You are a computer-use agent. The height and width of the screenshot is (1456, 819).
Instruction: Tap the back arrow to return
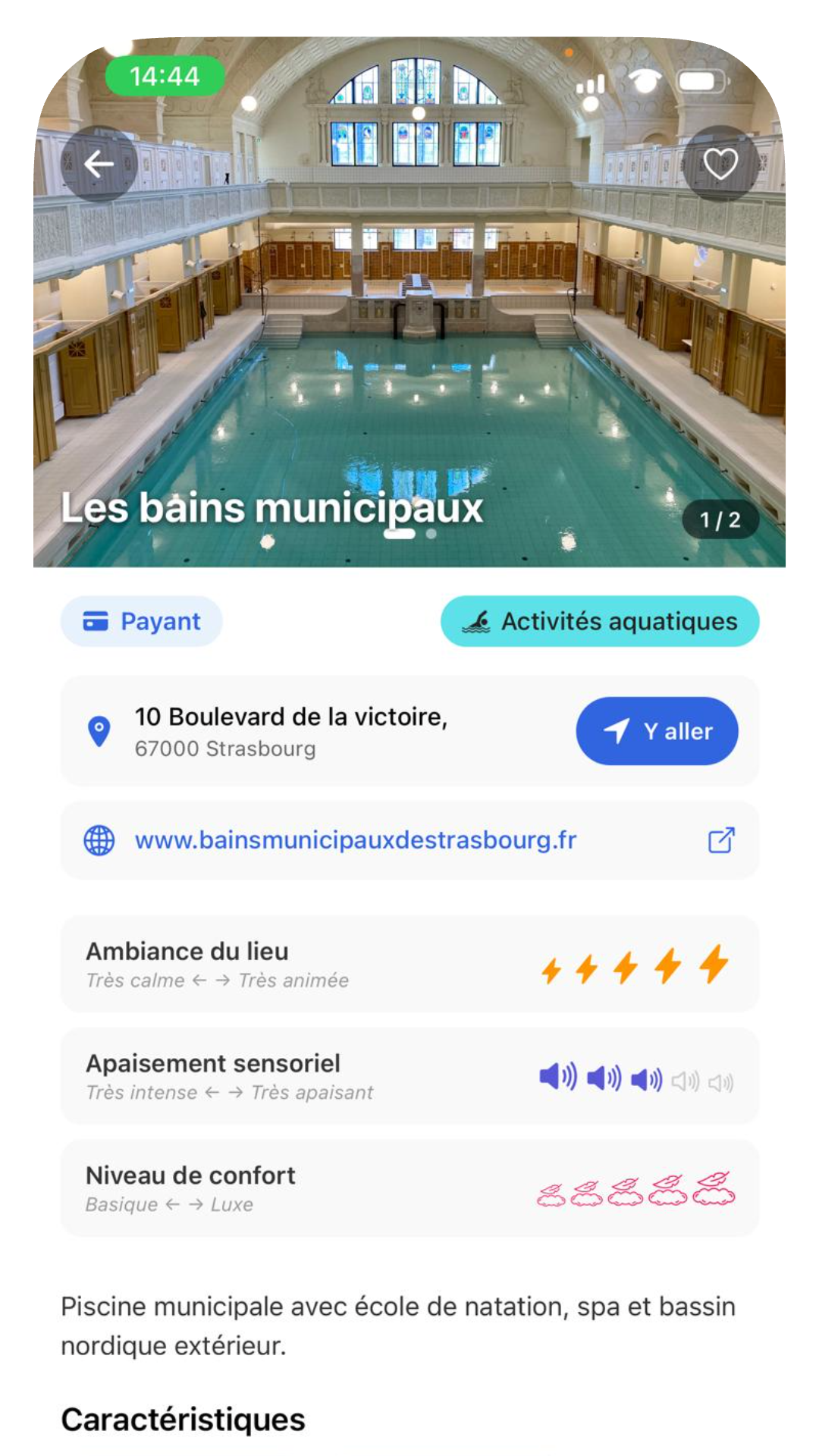pos(99,163)
